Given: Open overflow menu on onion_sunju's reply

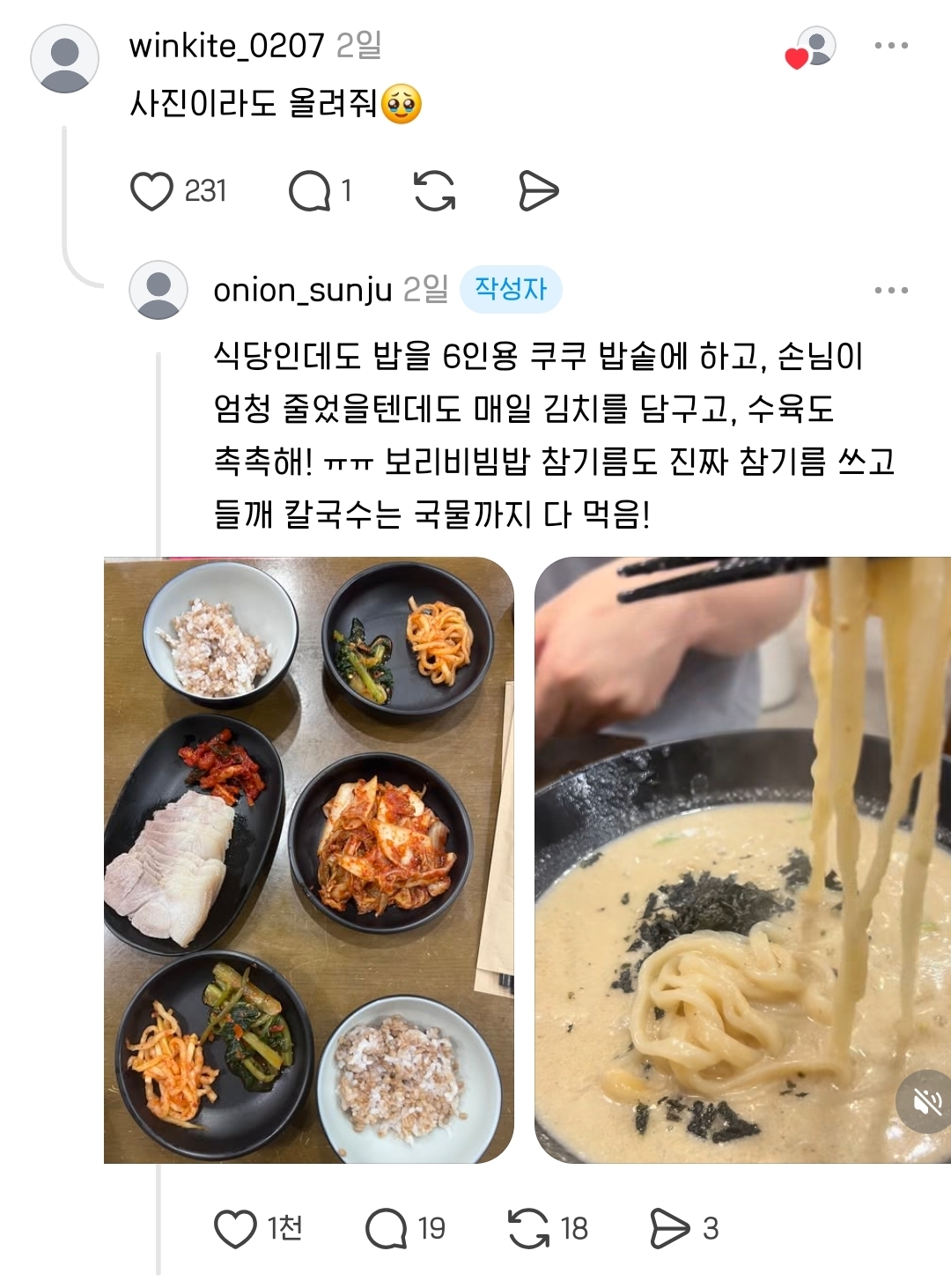Looking at the screenshot, I should pyautogui.click(x=891, y=290).
